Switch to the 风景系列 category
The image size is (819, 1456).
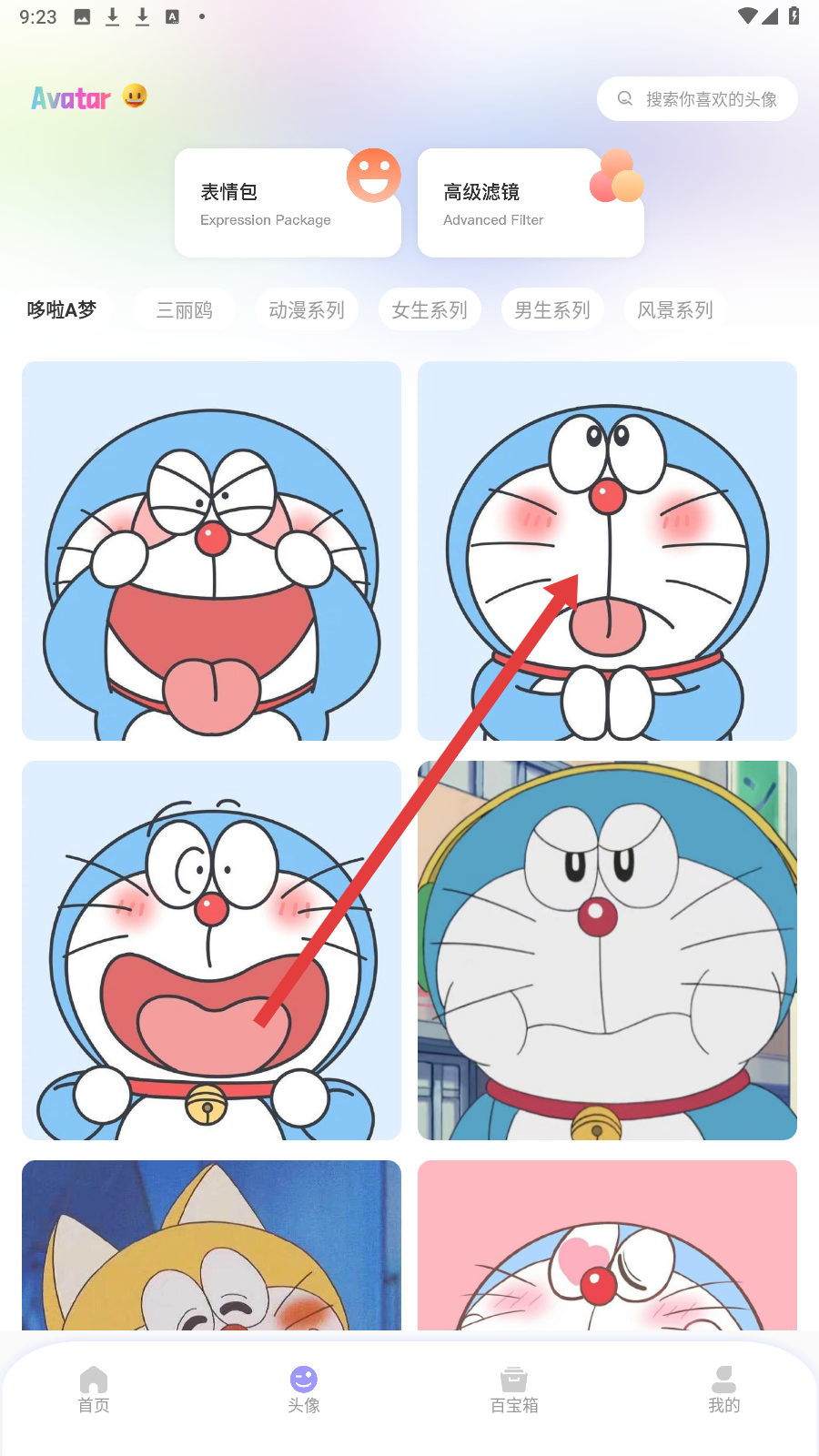(x=675, y=310)
